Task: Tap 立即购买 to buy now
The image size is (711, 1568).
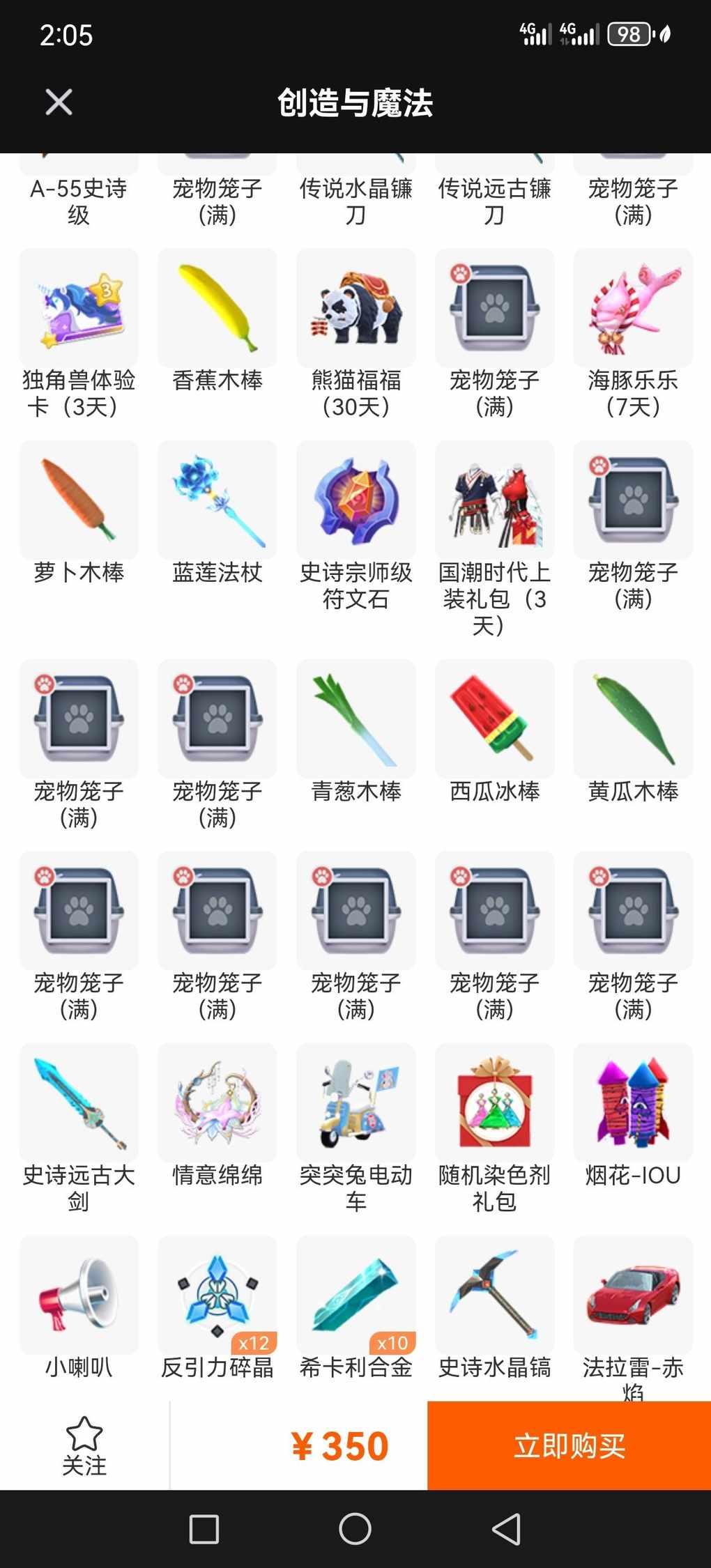Action: pyautogui.click(x=569, y=1446)
